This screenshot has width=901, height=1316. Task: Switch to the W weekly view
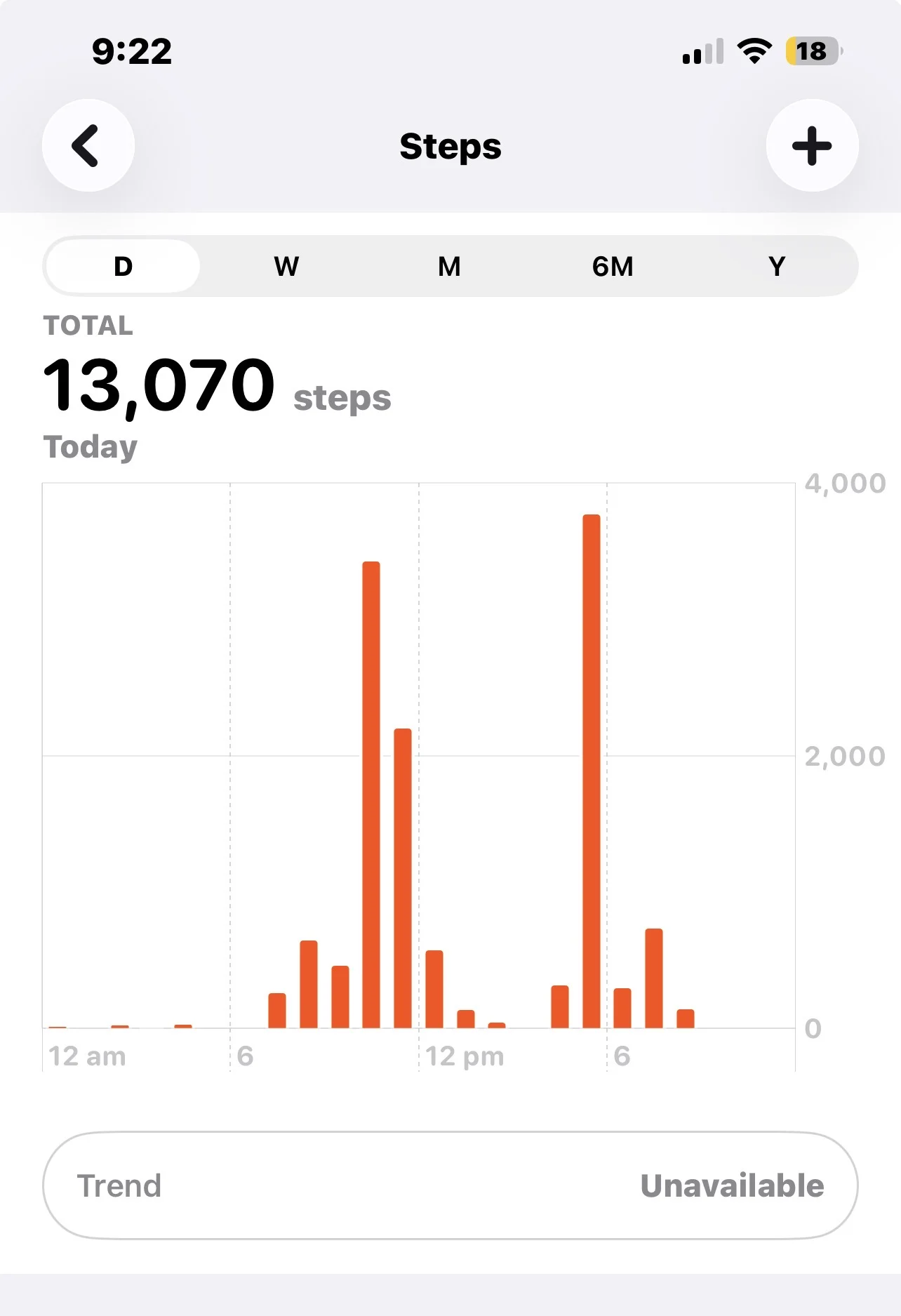[x=286, y=267]
